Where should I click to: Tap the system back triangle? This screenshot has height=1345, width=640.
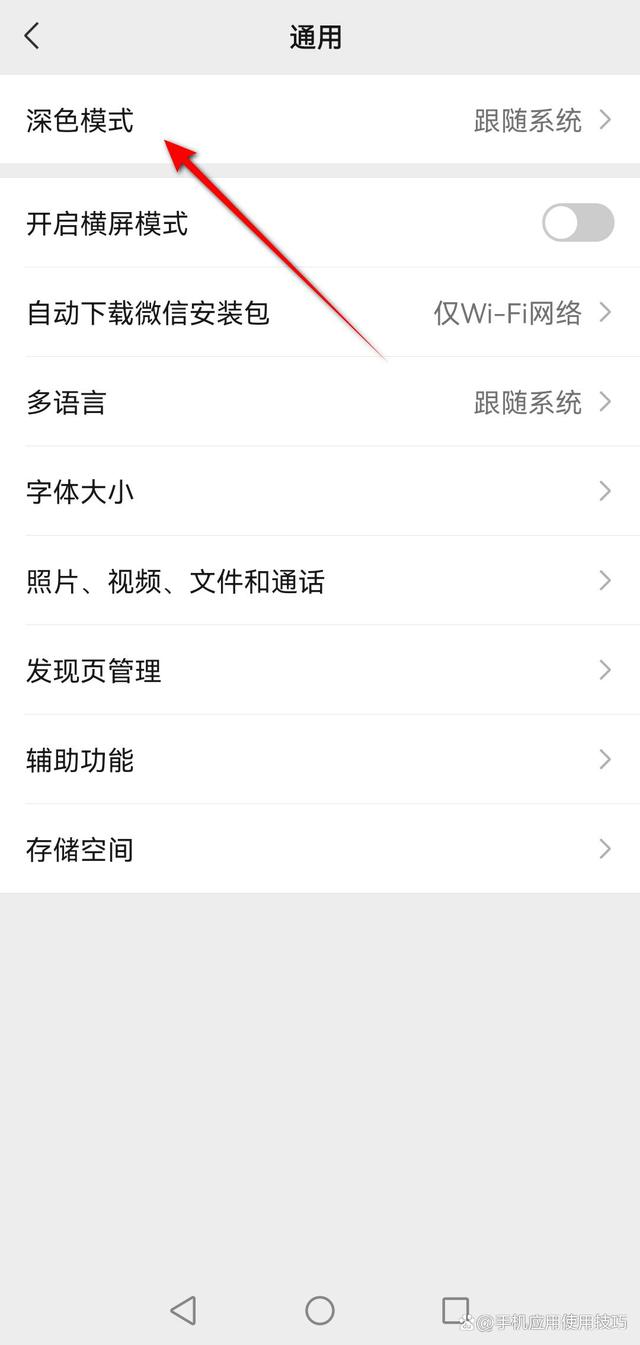(183, 1310)
